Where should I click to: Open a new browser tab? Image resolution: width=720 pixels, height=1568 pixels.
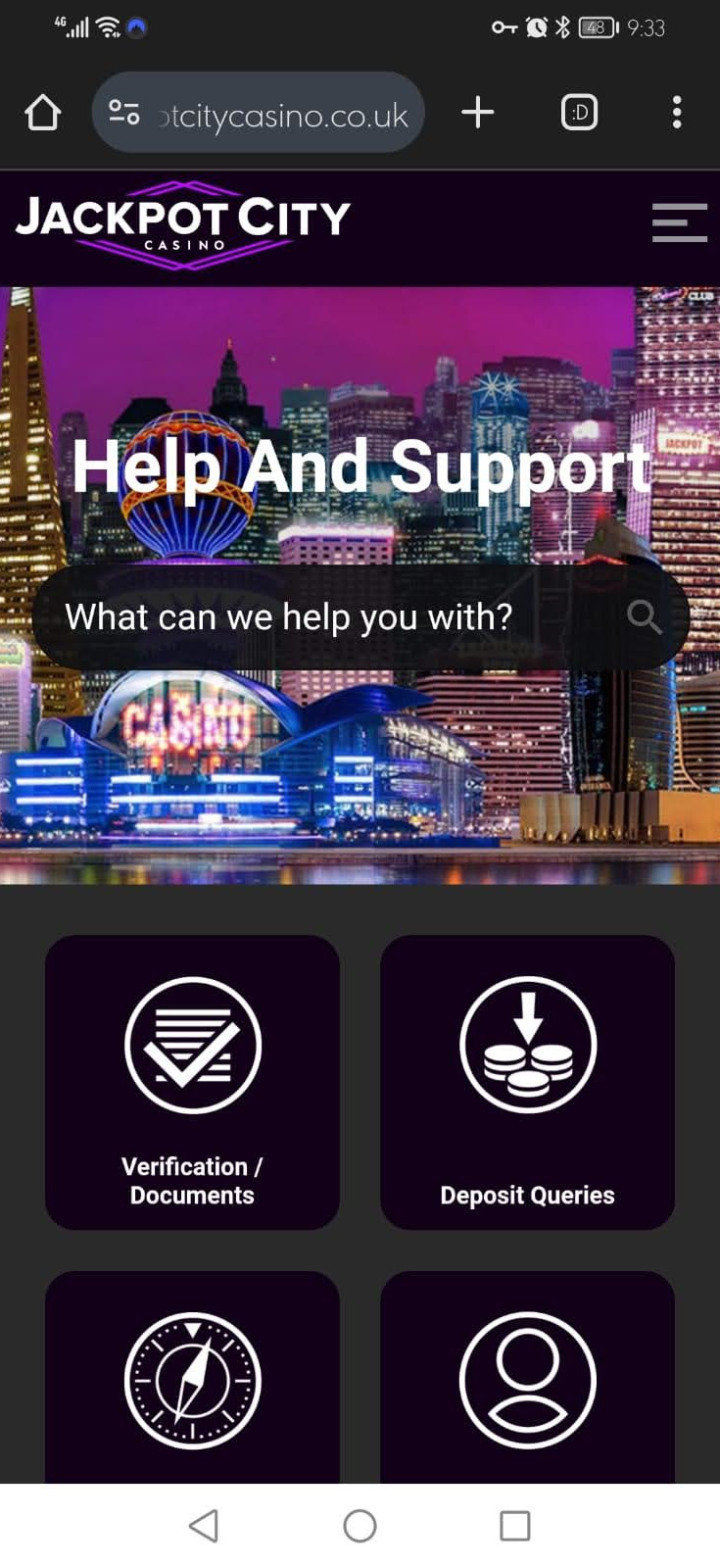(x=477, y=113)
